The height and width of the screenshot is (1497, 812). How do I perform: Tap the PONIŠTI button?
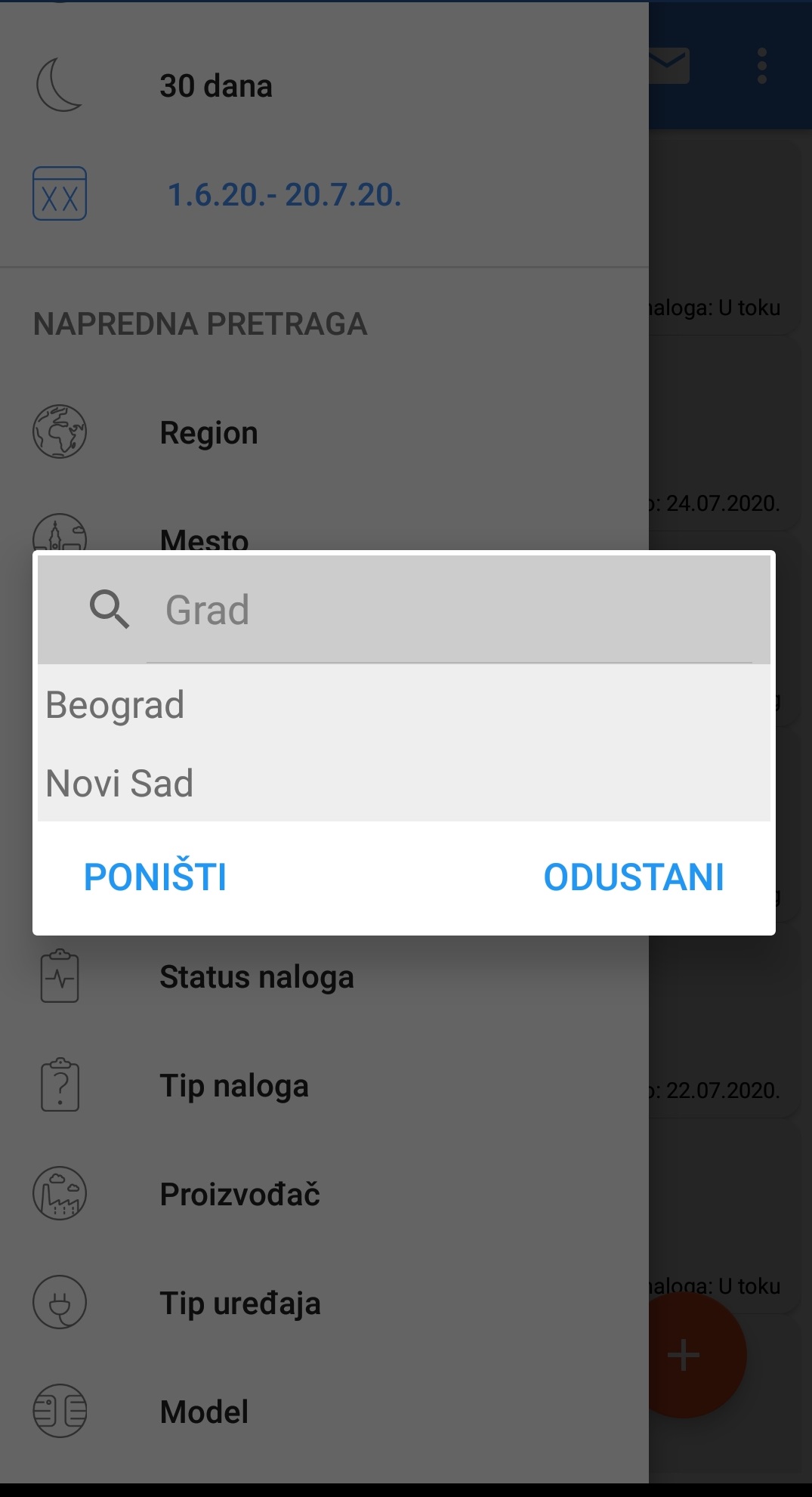[155, 877]
